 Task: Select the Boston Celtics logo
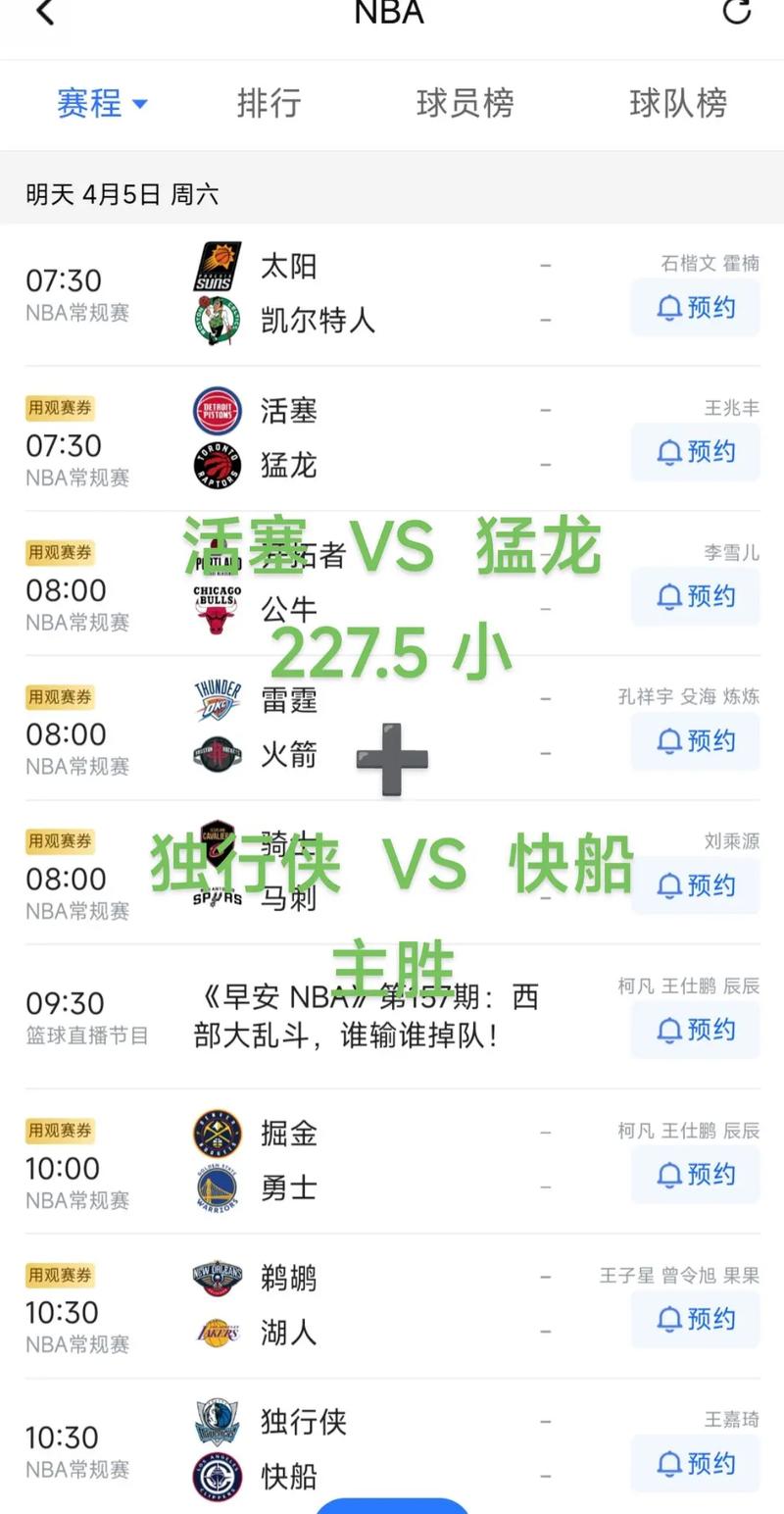click(216, 320)
